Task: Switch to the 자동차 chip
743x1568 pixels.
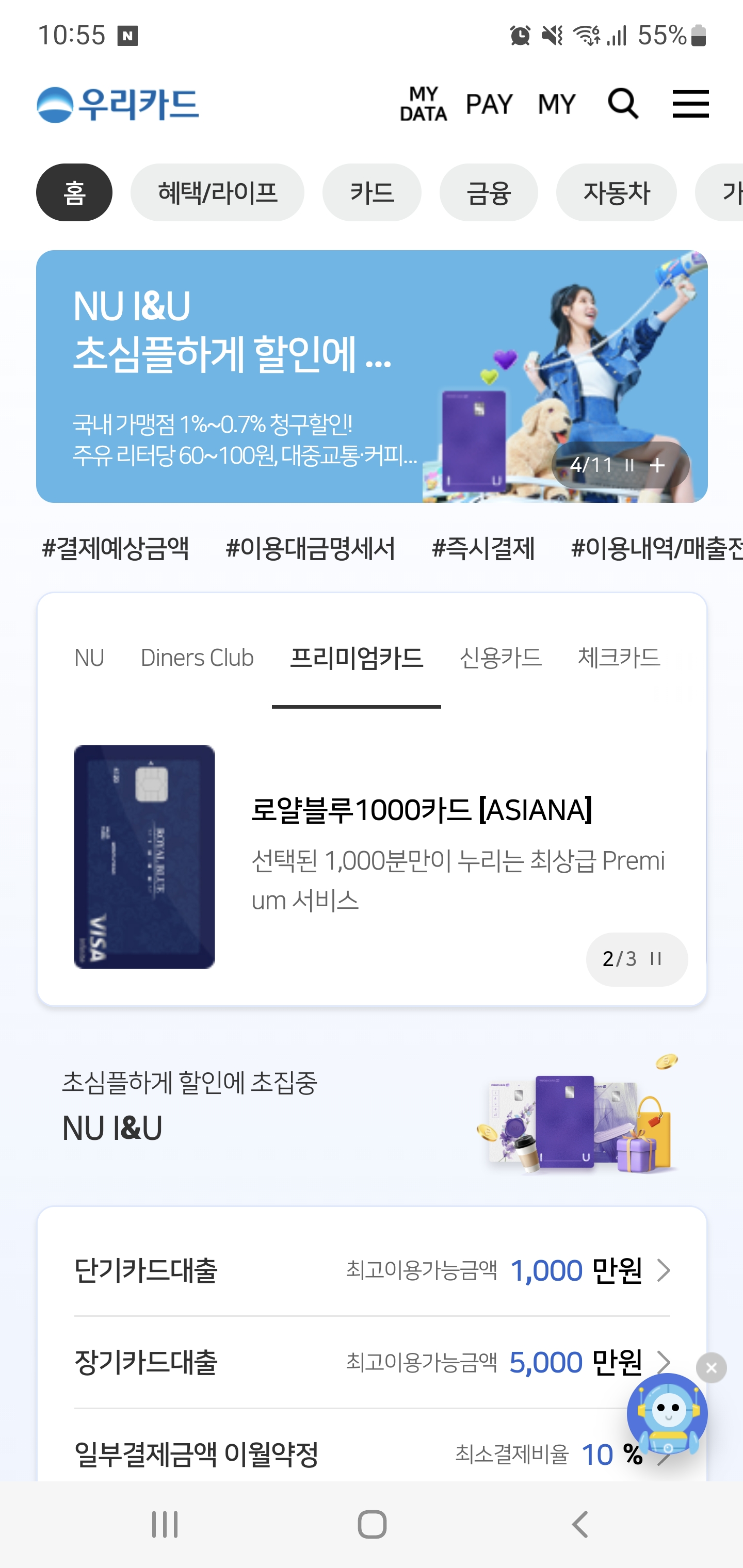Action: coord(616,192)
